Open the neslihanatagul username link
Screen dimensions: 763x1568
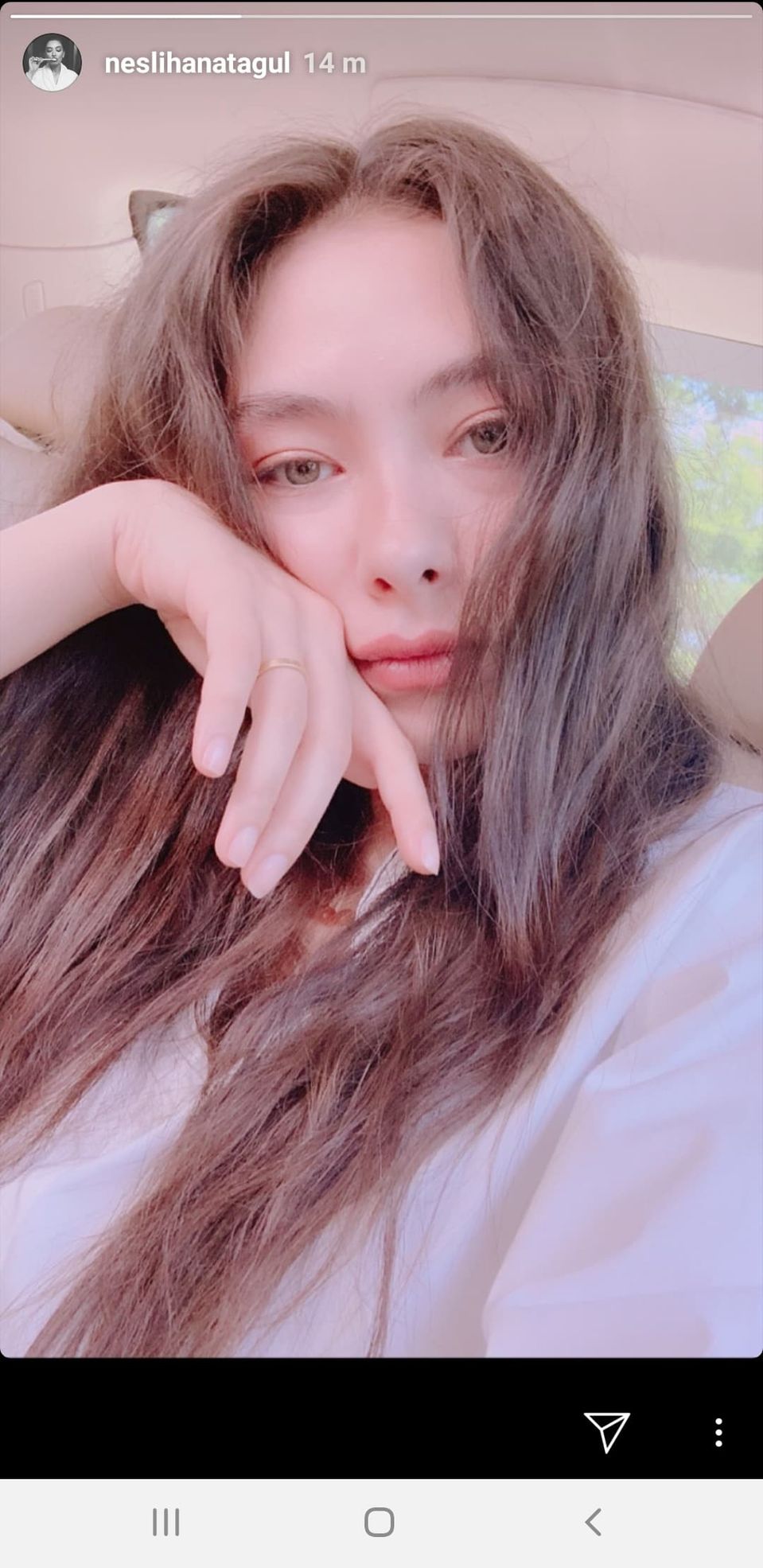197,63
